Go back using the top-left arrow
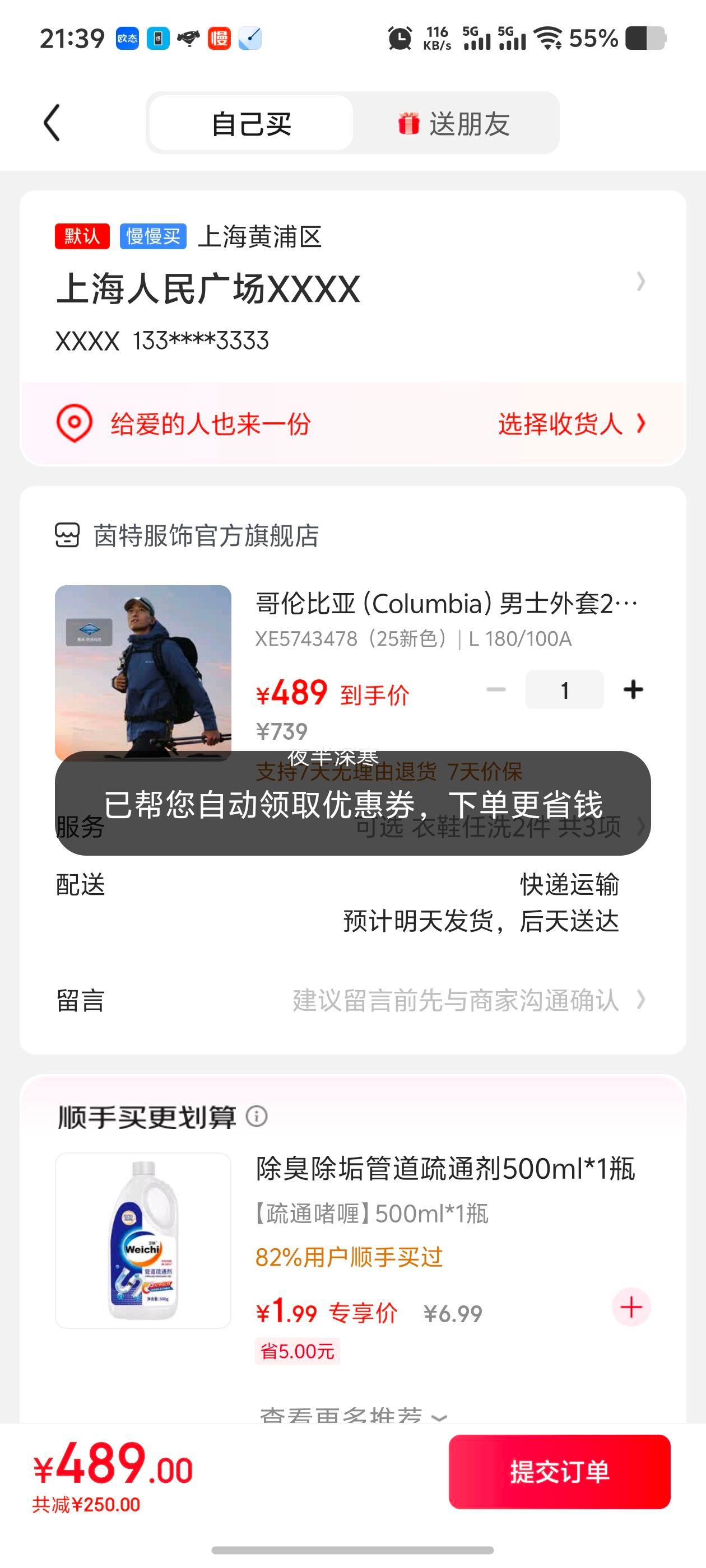706x1568 pixels. pos(52,123)
